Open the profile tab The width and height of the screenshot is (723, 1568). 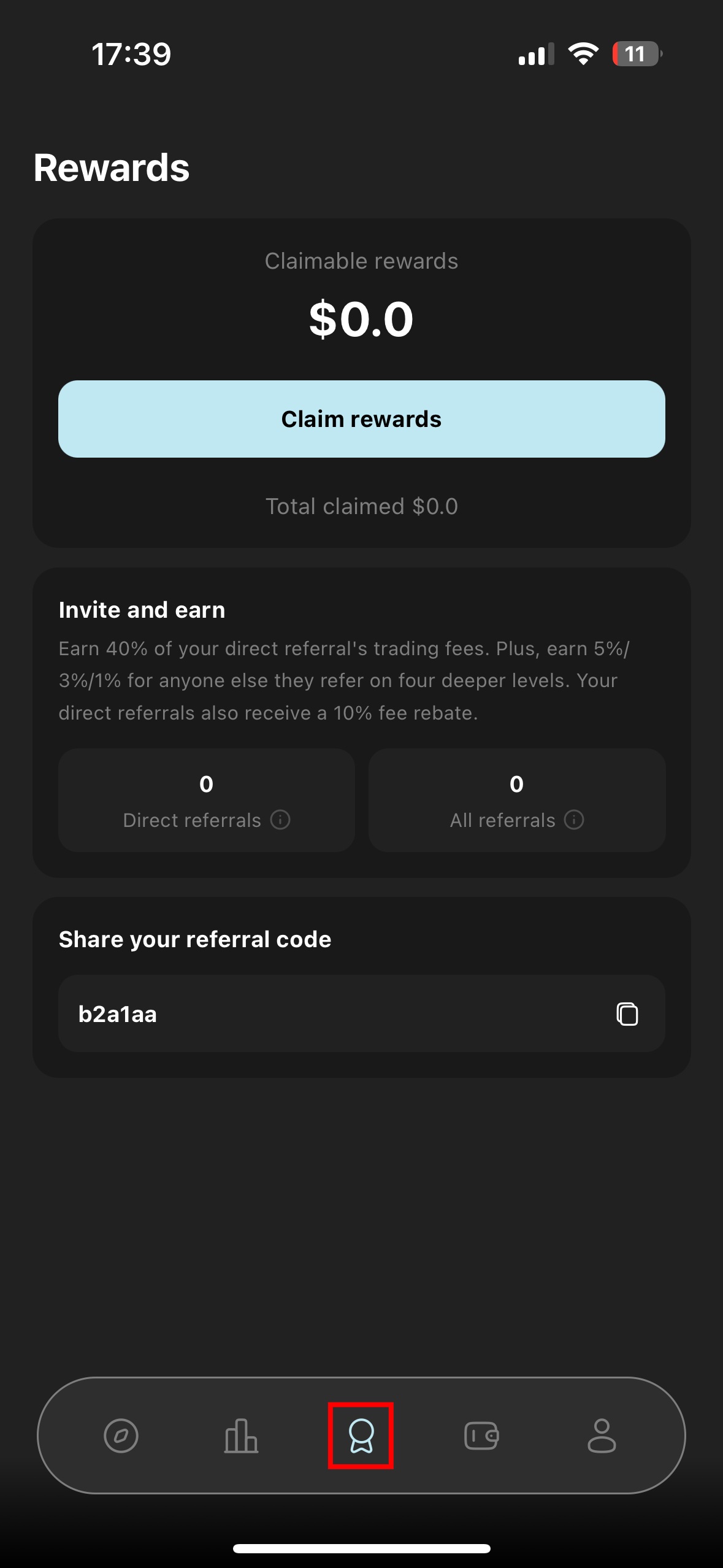point(602,1436)
